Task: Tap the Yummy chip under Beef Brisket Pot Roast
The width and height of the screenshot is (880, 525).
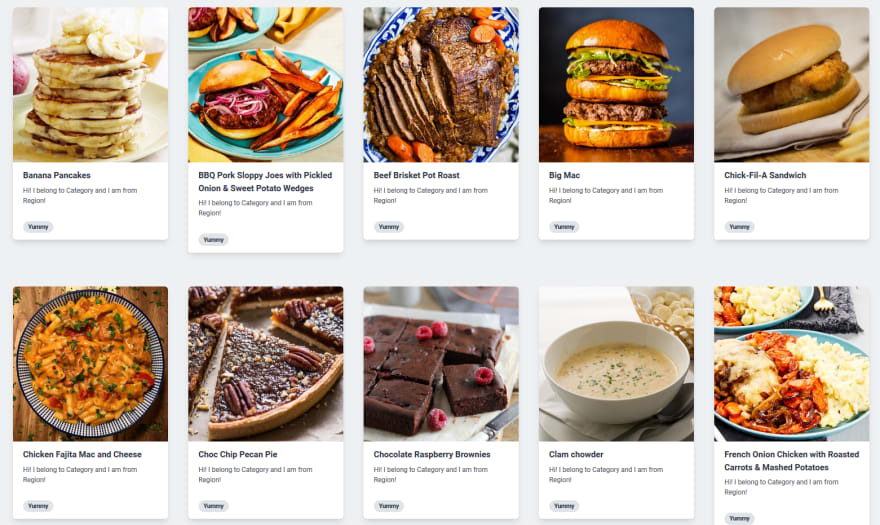Action: [x=389, y=227]
